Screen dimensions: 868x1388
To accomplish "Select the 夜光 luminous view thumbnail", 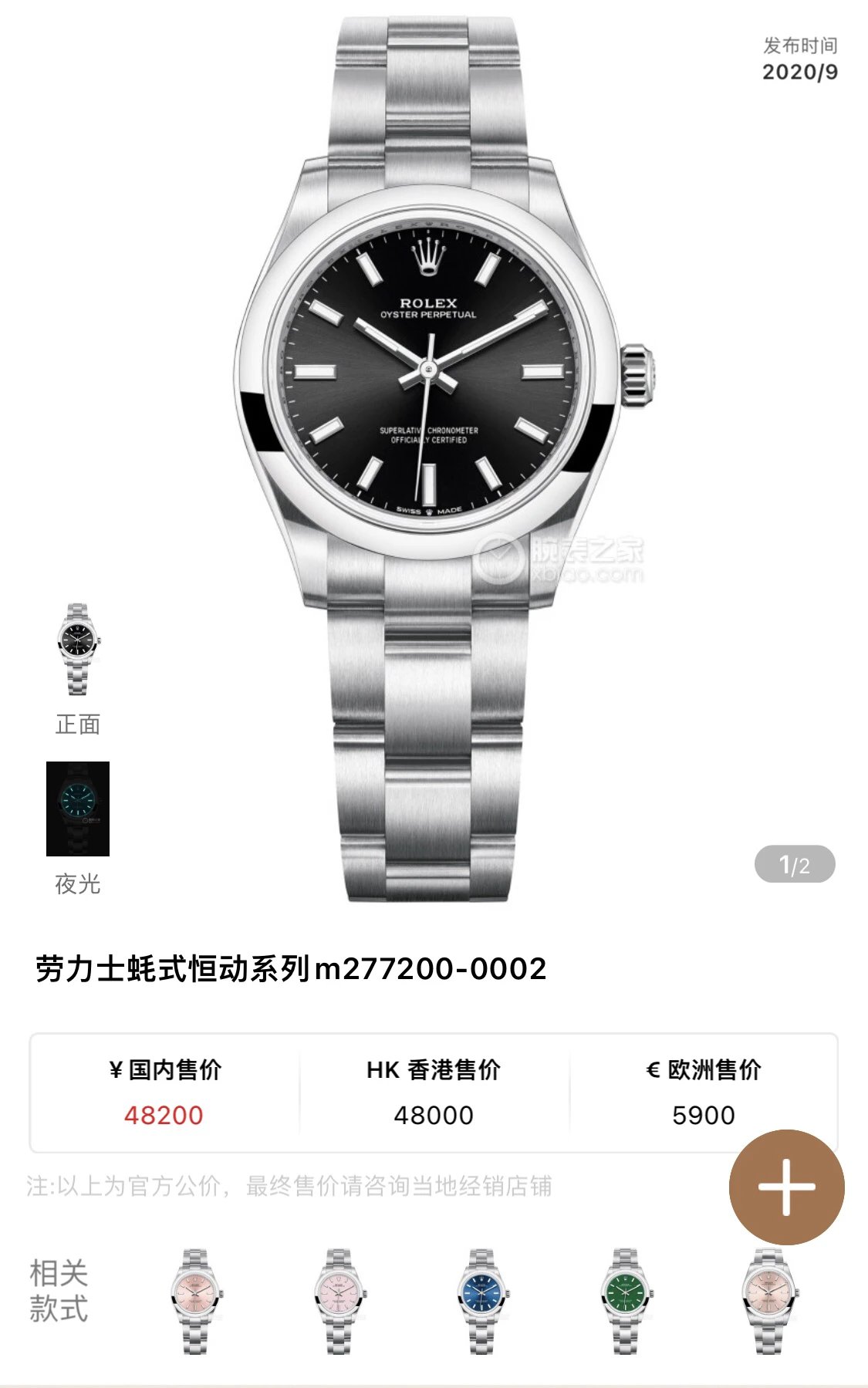I will [78, 809].
